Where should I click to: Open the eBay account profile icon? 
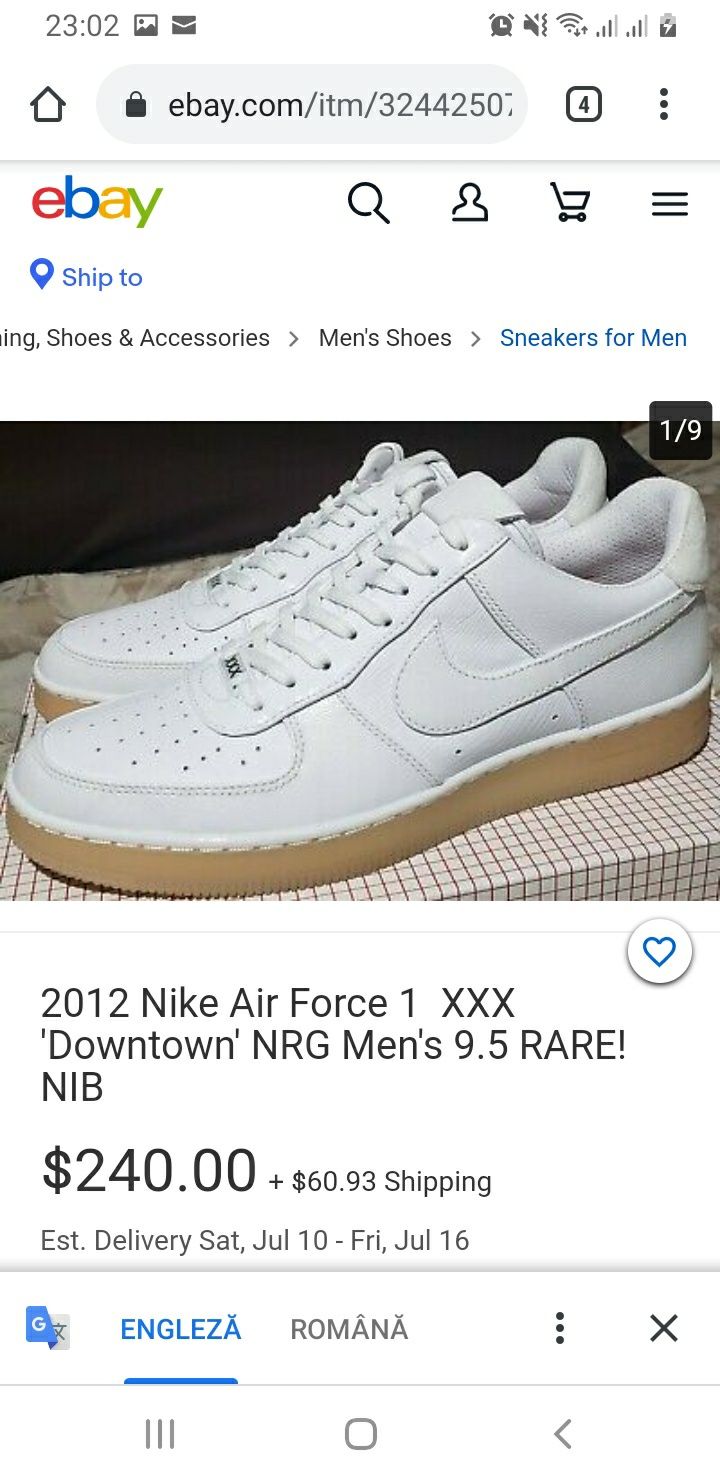tap(469, 203)
